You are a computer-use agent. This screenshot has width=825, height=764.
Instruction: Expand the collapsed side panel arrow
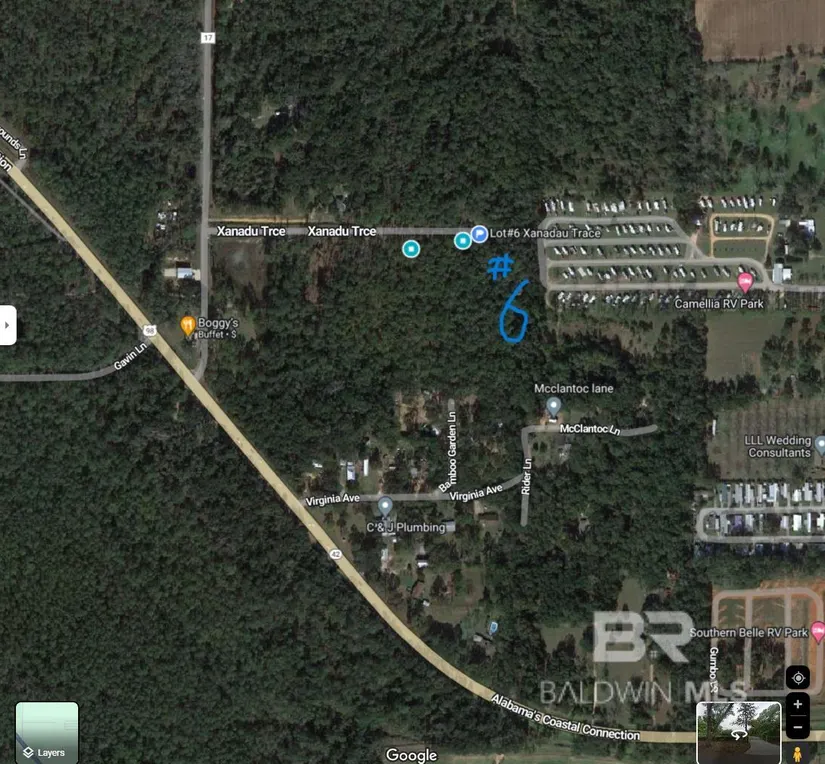point(8,325)
